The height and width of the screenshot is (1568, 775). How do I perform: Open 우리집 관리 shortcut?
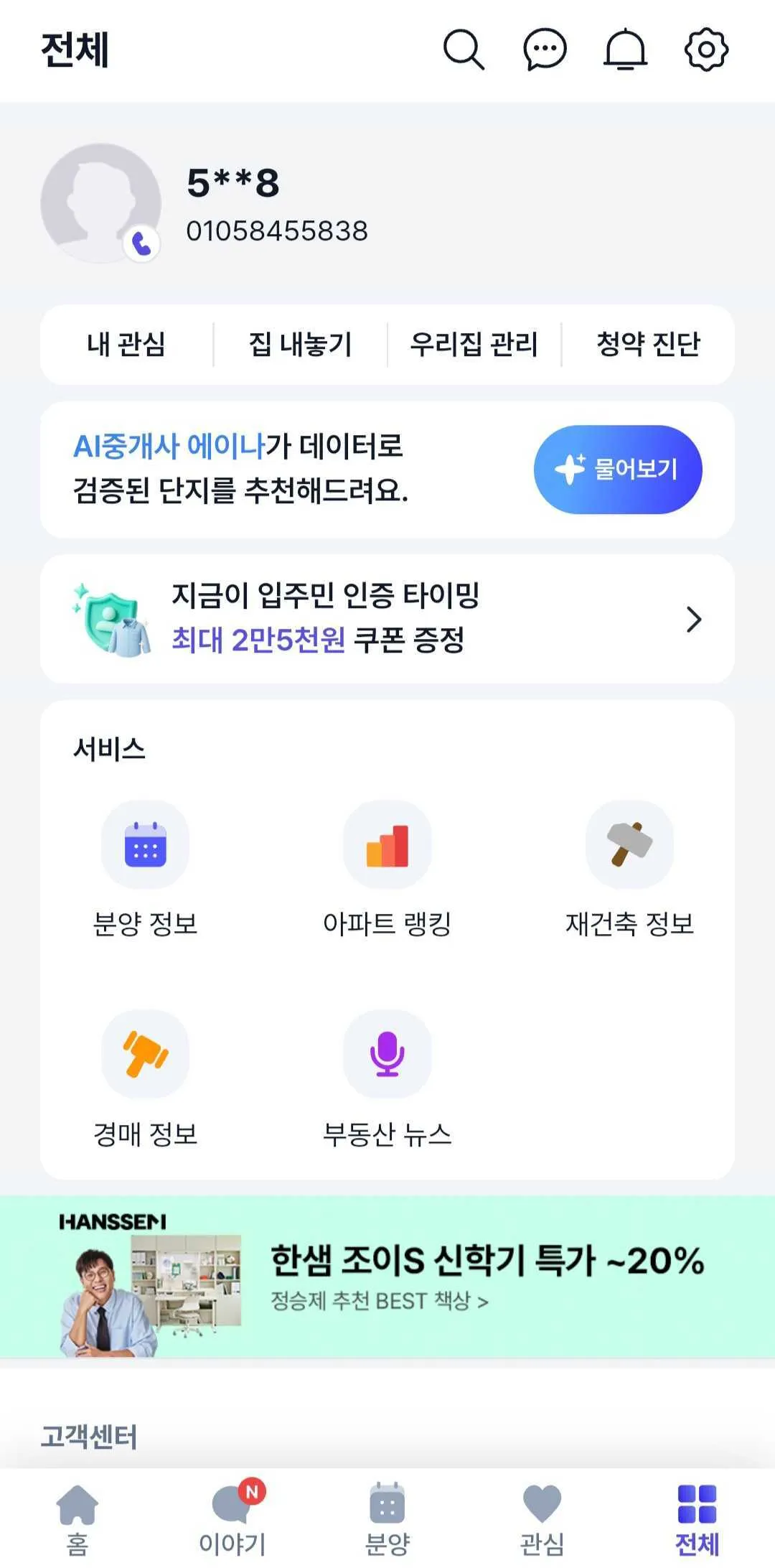474,345
